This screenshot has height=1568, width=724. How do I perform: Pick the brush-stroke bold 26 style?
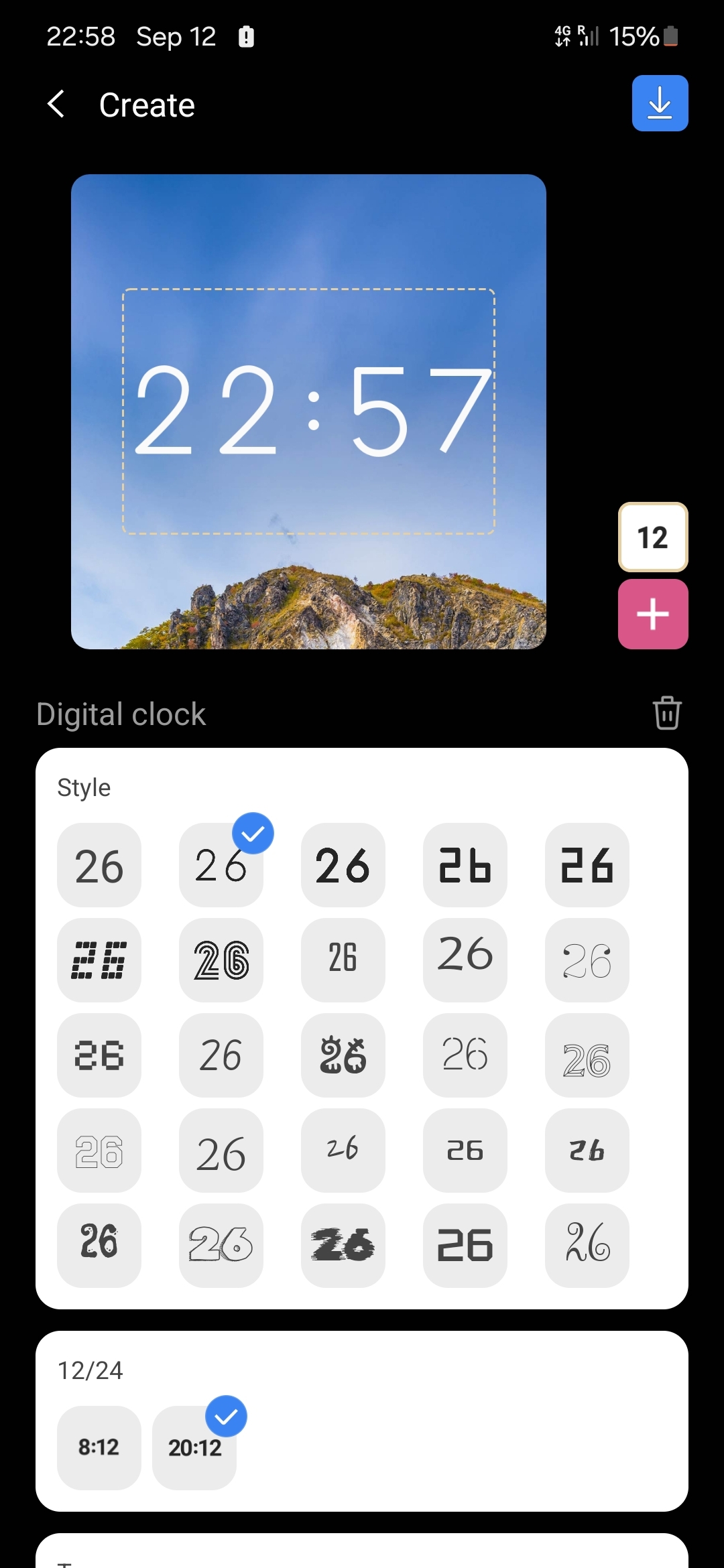pyautogui.click(x=343, y=1246)
